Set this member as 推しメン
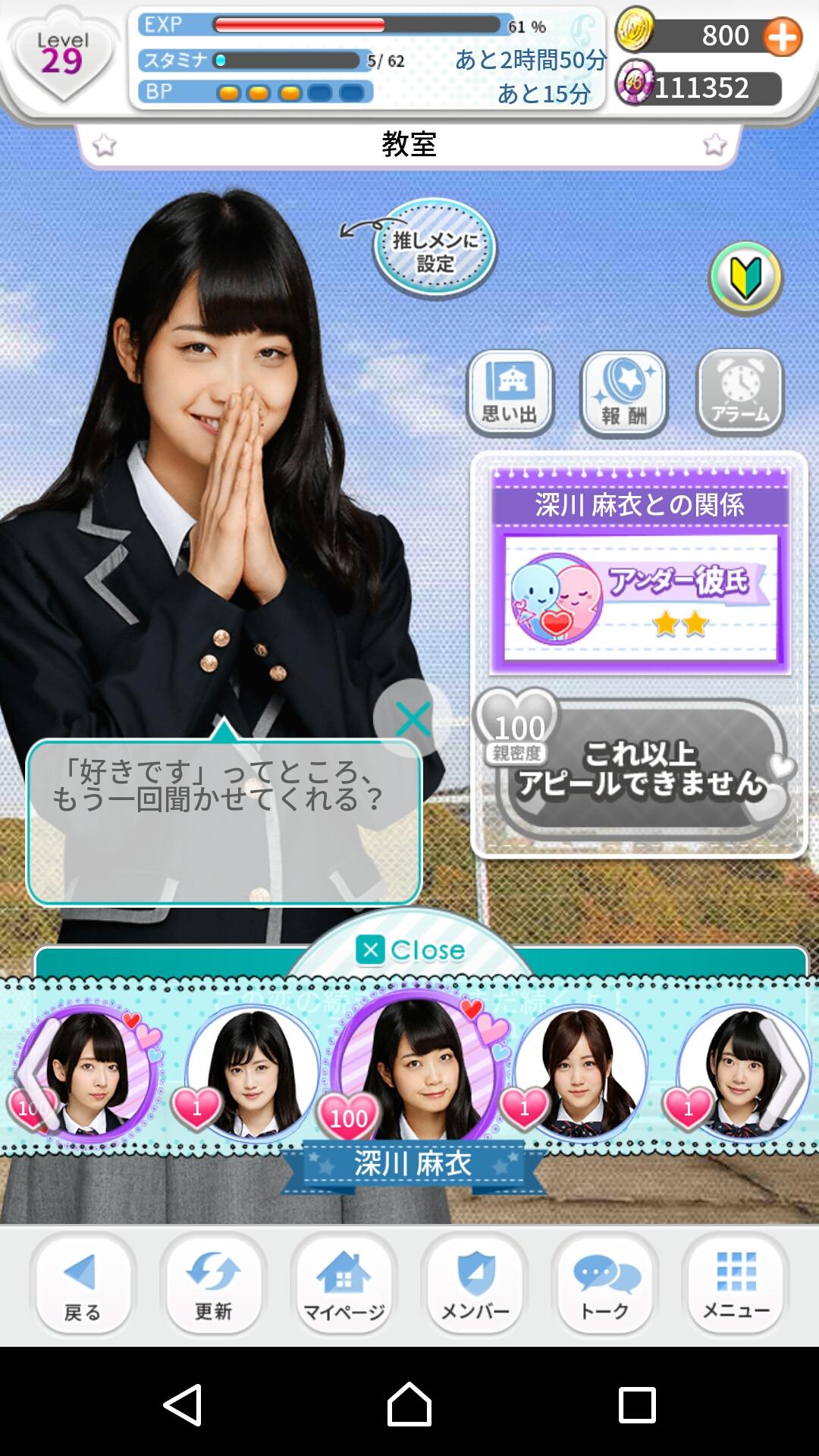 tap(435, 249)
